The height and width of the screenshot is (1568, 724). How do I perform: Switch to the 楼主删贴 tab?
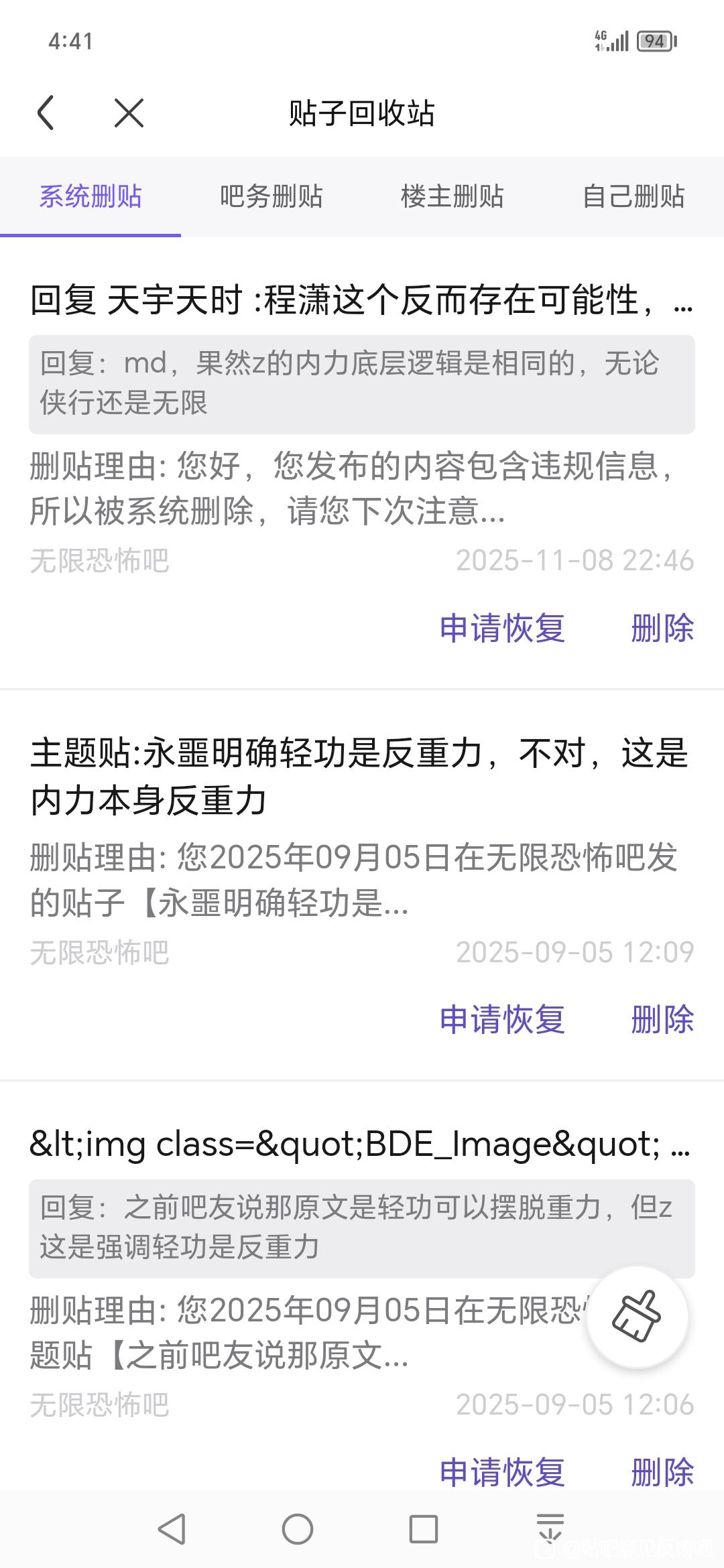point(452,197)
